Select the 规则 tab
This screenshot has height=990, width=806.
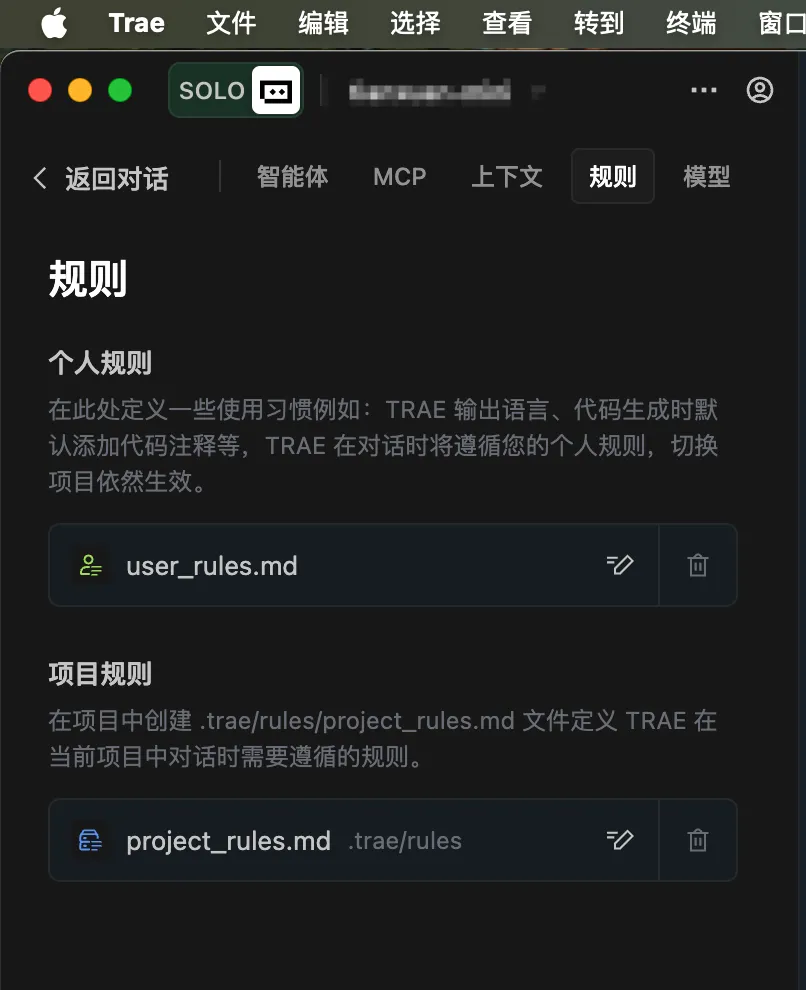click(x=612, y=177)
